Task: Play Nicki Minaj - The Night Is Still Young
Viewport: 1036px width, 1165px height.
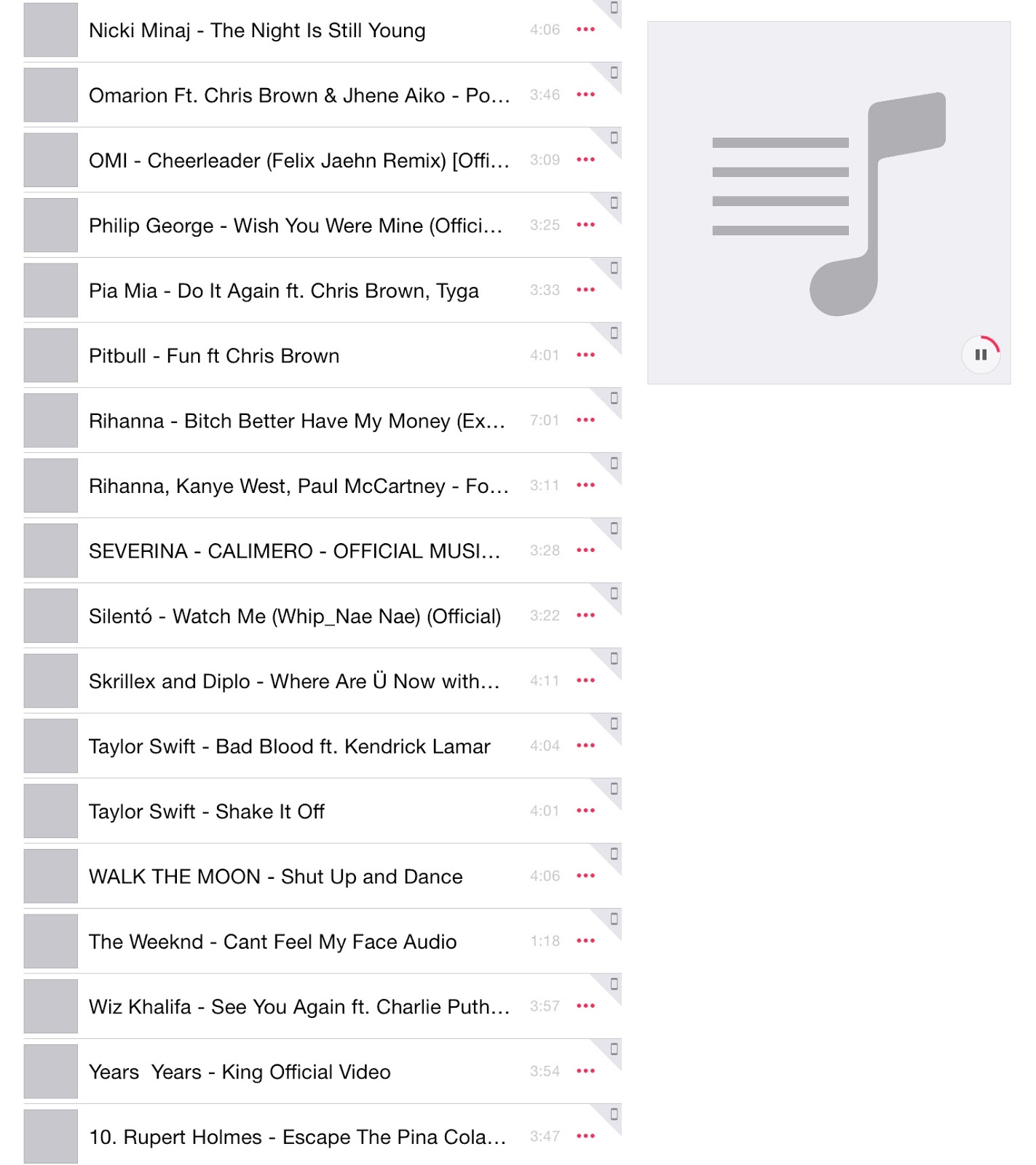Action: coord(256,31)
